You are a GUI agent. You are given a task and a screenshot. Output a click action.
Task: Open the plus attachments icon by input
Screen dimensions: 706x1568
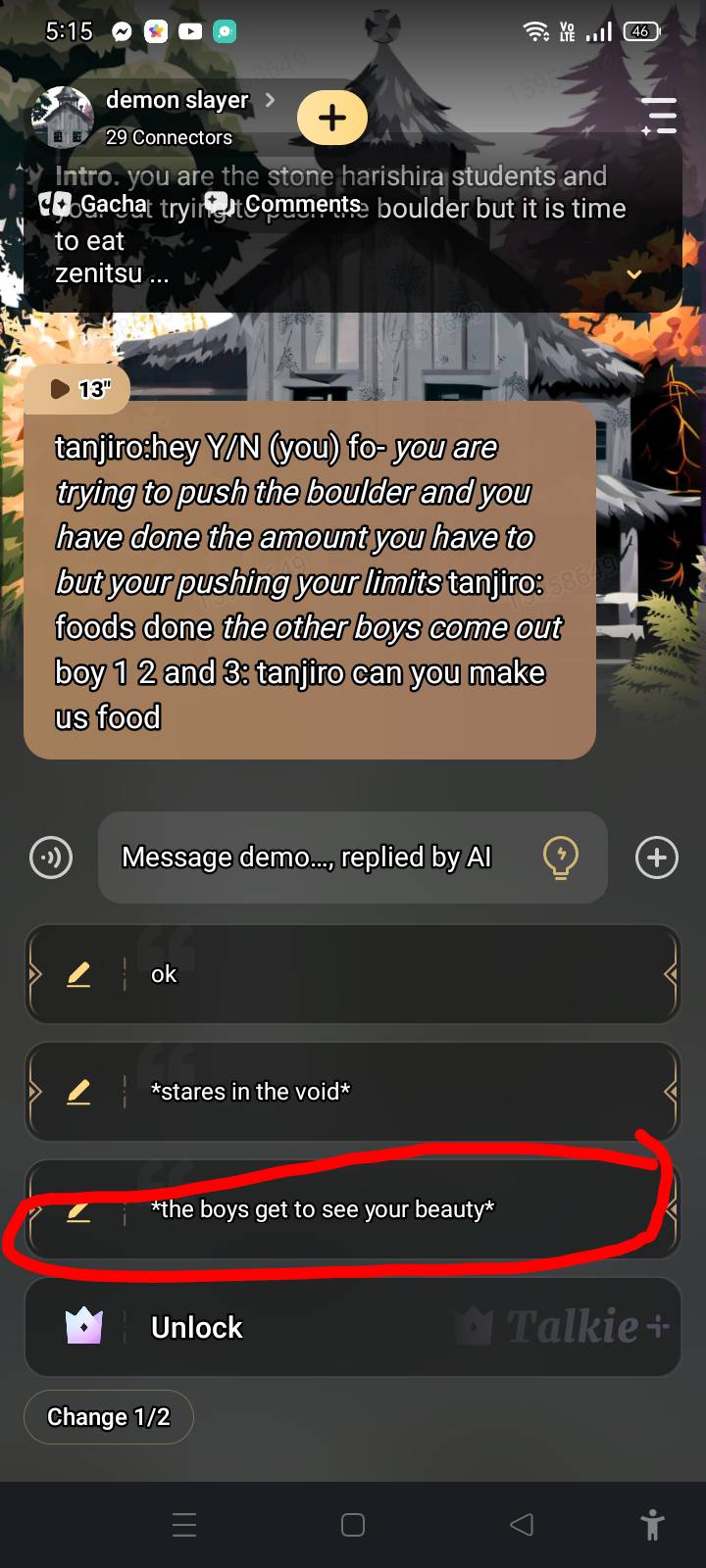point(656,857)
